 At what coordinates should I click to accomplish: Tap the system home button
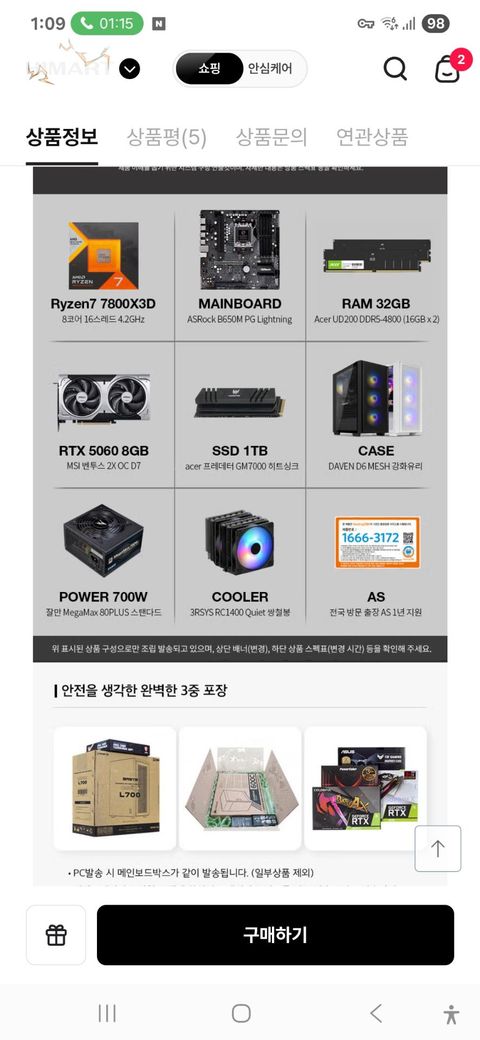(241, 1013)
